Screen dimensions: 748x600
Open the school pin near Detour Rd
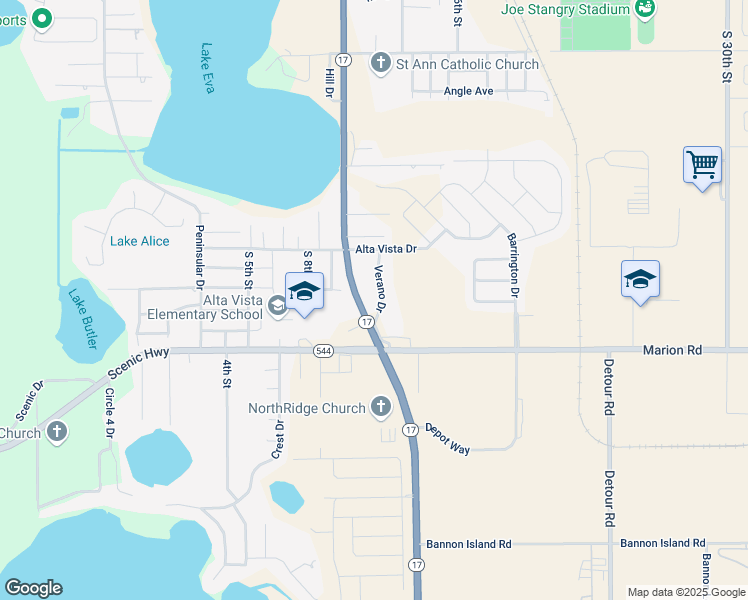tap(640, 279)
